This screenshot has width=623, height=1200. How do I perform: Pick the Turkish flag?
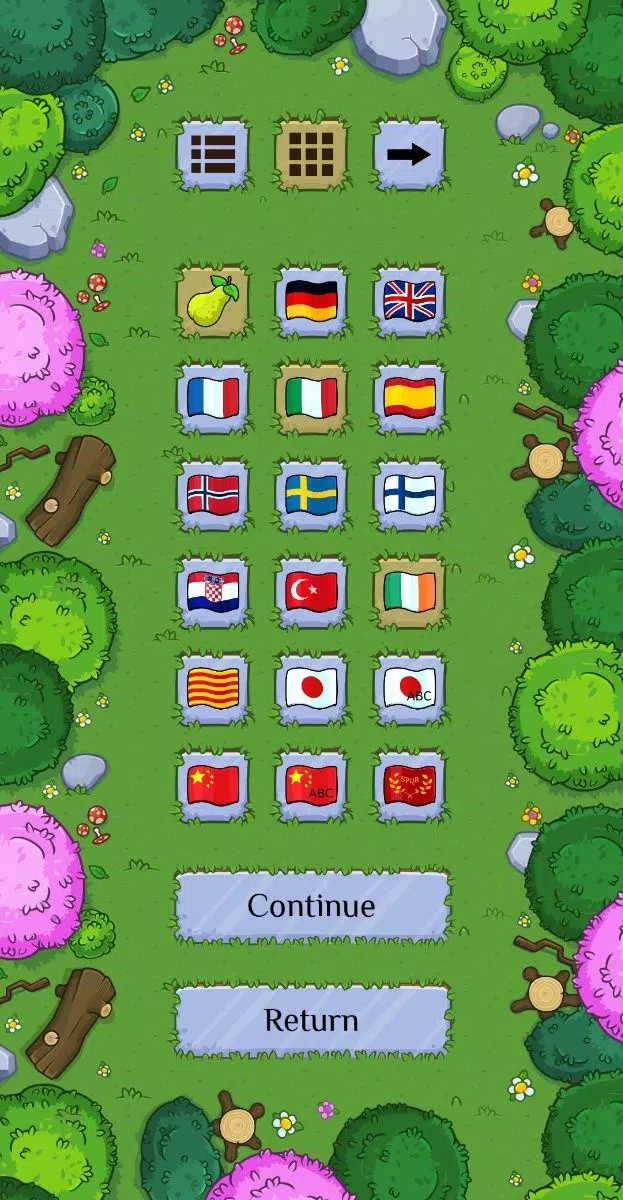(311, 591)
